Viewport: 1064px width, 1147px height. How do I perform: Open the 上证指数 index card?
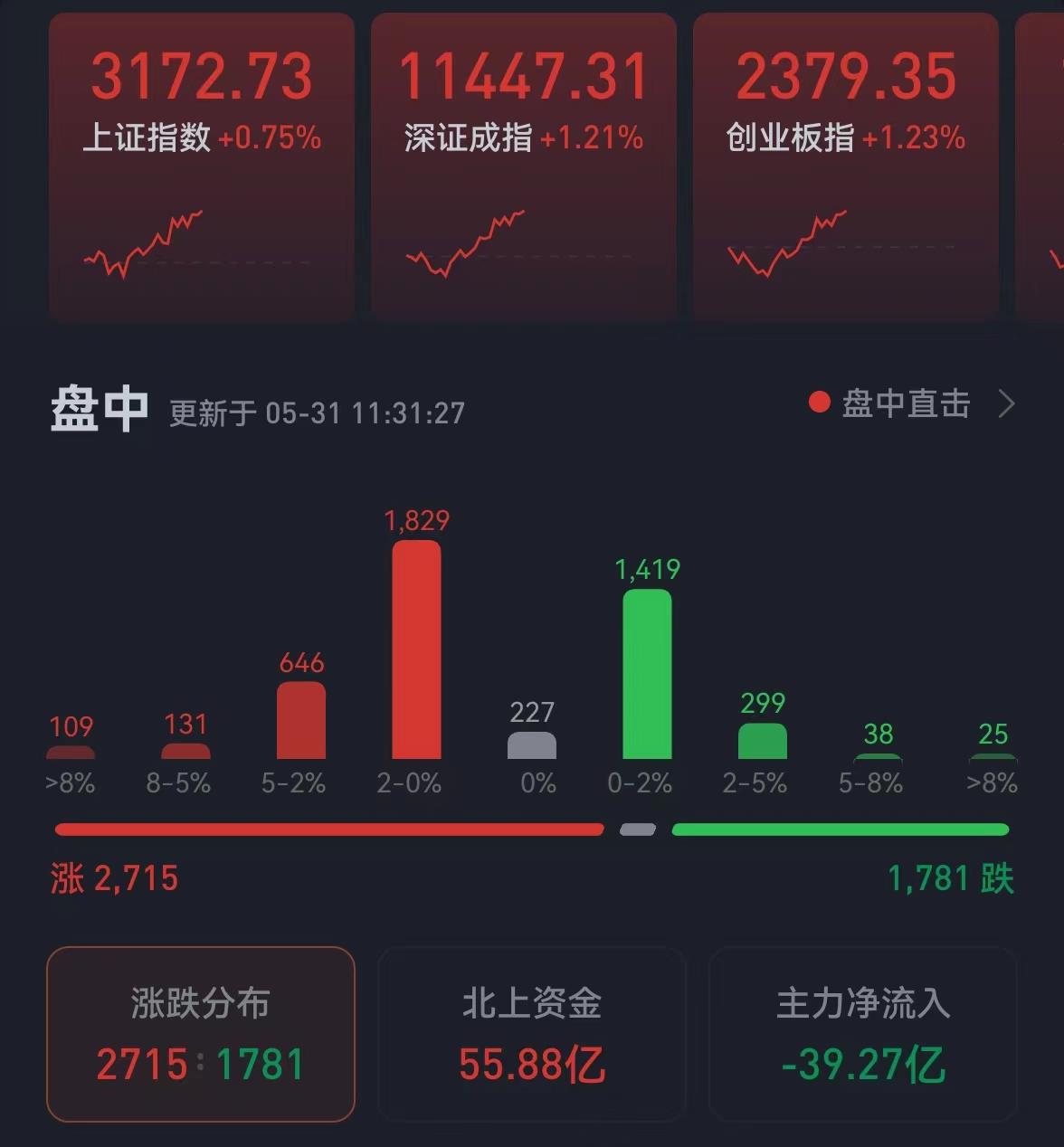pos(201,167)
